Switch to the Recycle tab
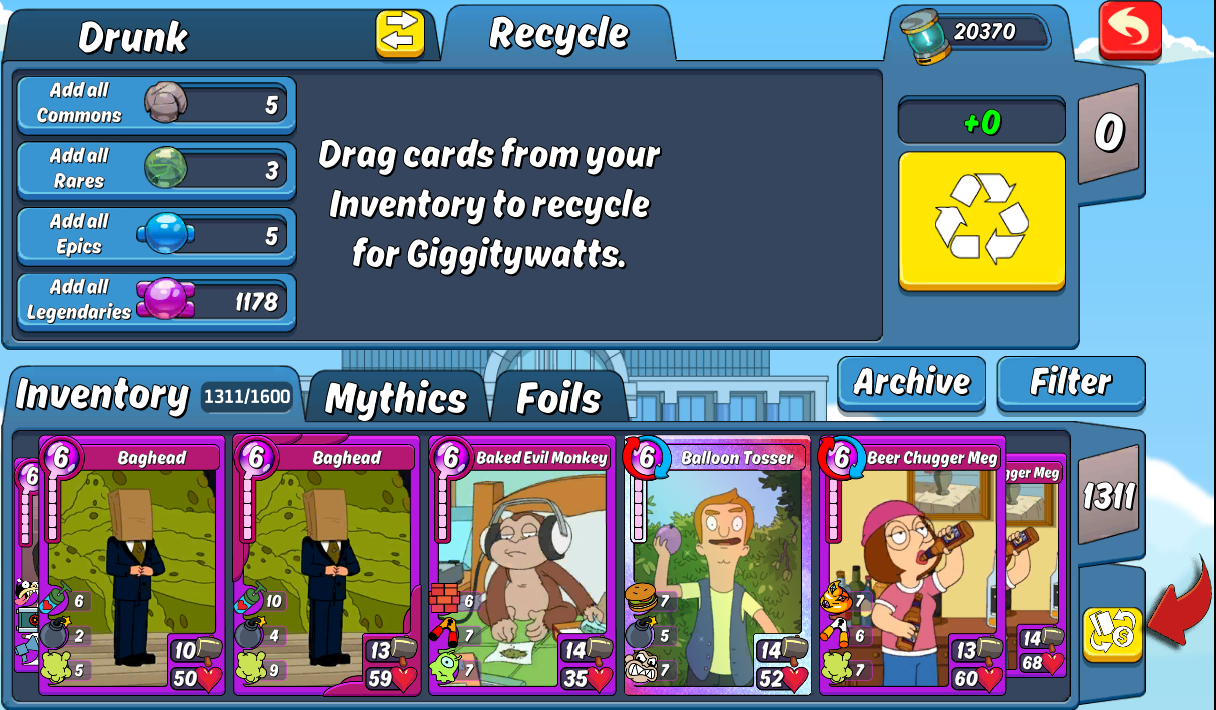The width and height of the screenshot is (1216, 710). pyautogui.click(x=558, y=35)
